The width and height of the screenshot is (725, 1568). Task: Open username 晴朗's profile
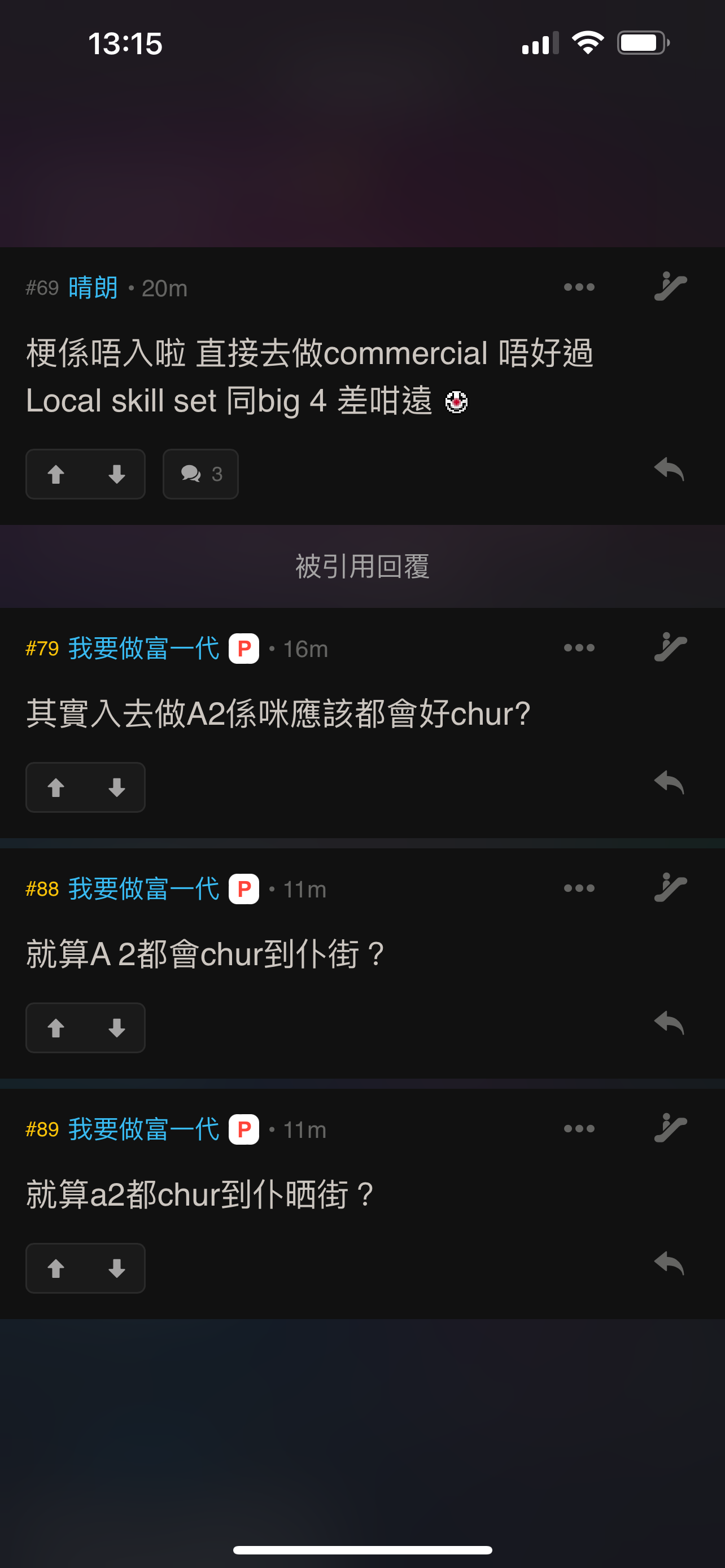[x=93, y=287]
